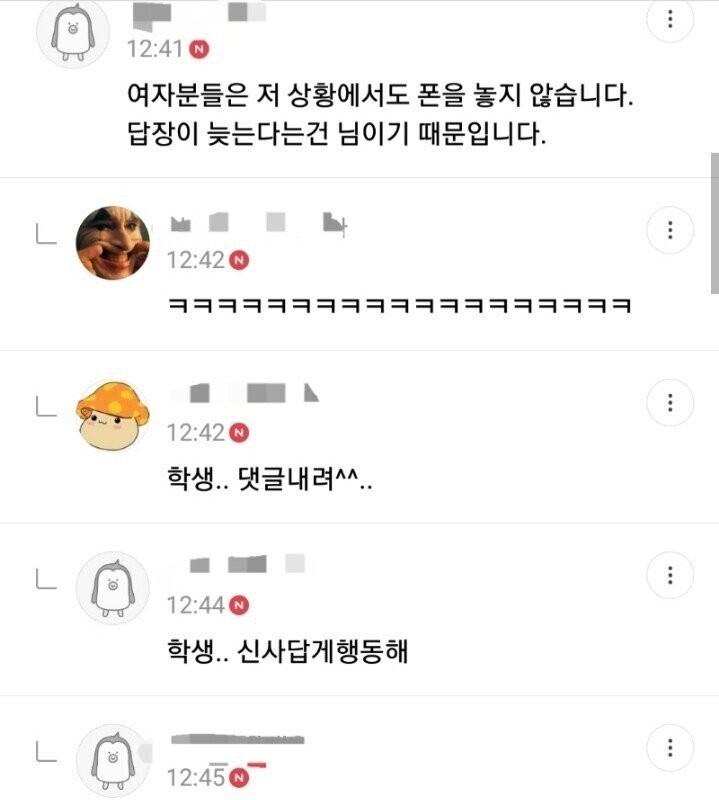This screenshot has width=719, height=800.
Task: Open the mushroom avatar profile on the 댓글내려 reply
Action: pos(113,416)
